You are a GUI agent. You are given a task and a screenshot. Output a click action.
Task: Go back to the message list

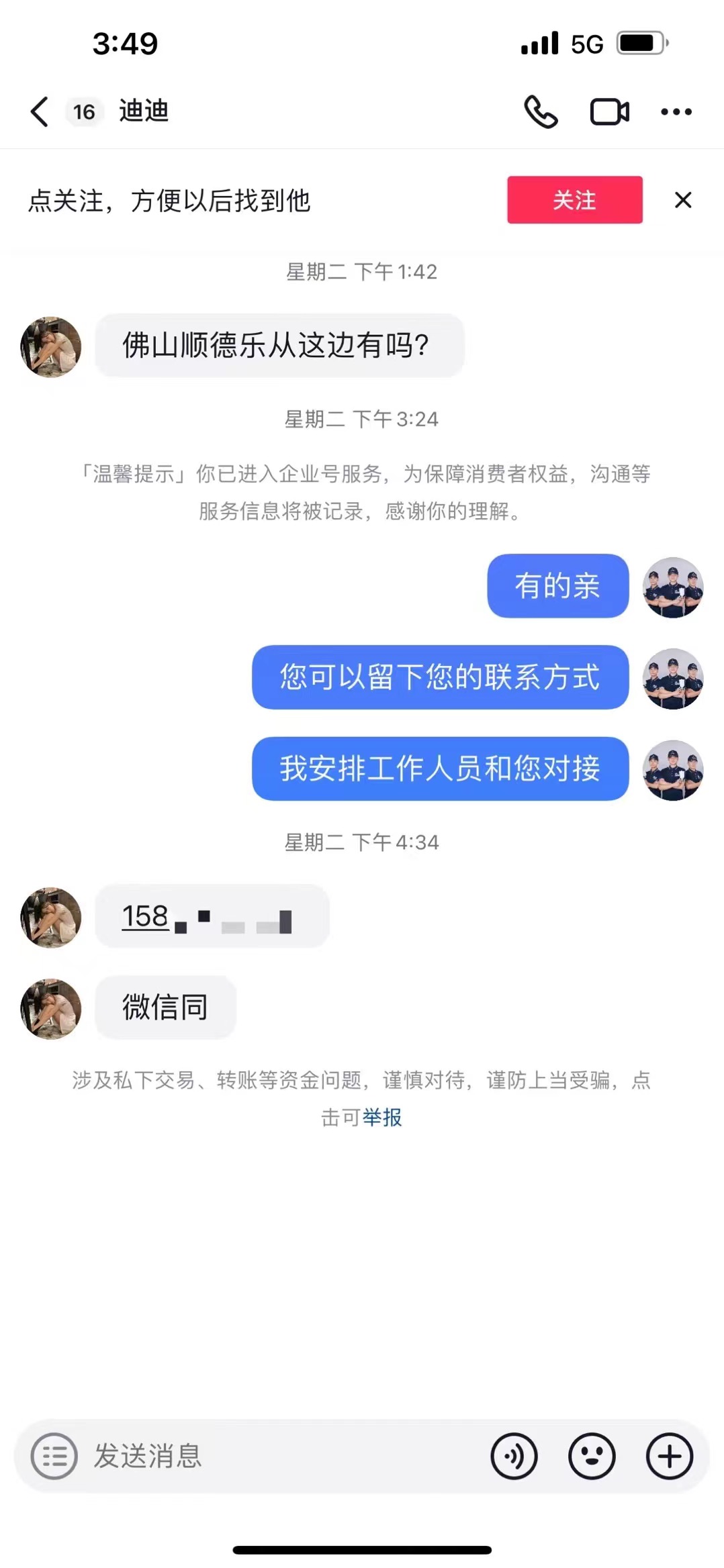[x=40, y=111]
